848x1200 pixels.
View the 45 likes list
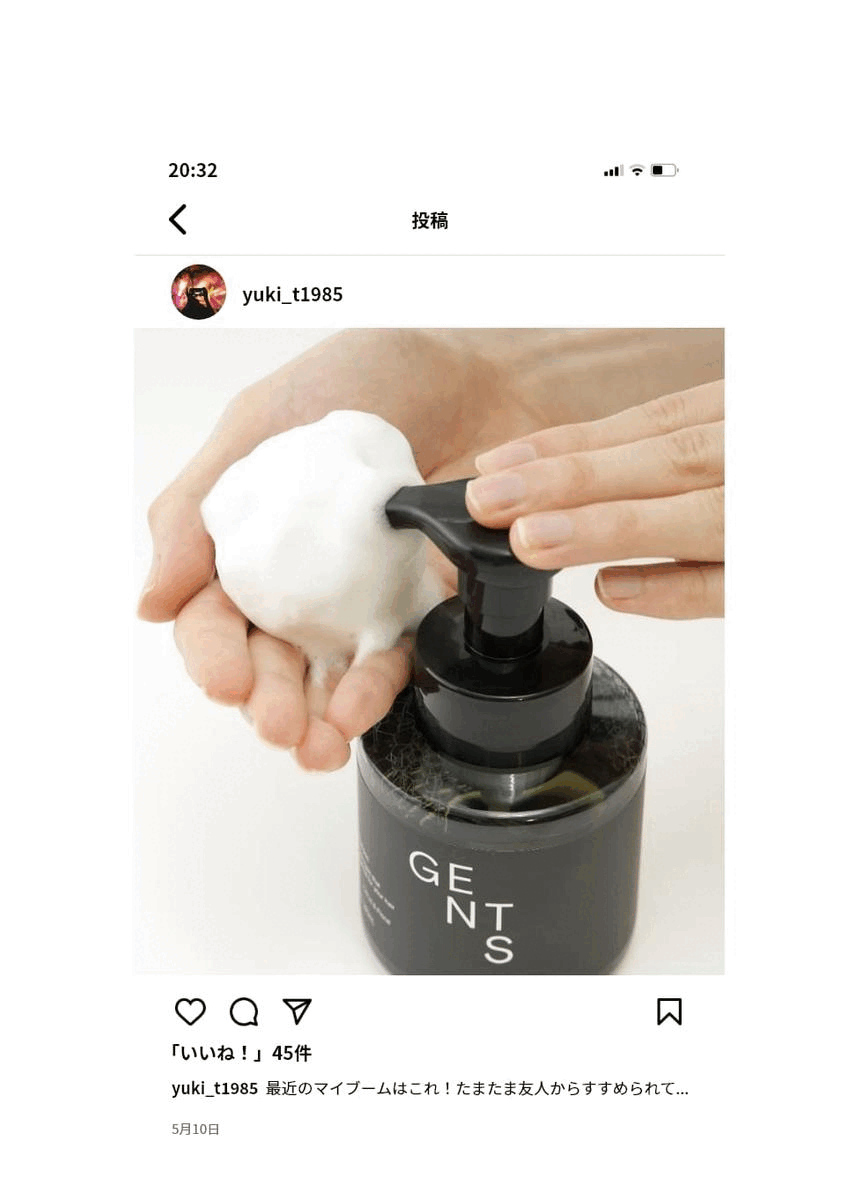241,1053
